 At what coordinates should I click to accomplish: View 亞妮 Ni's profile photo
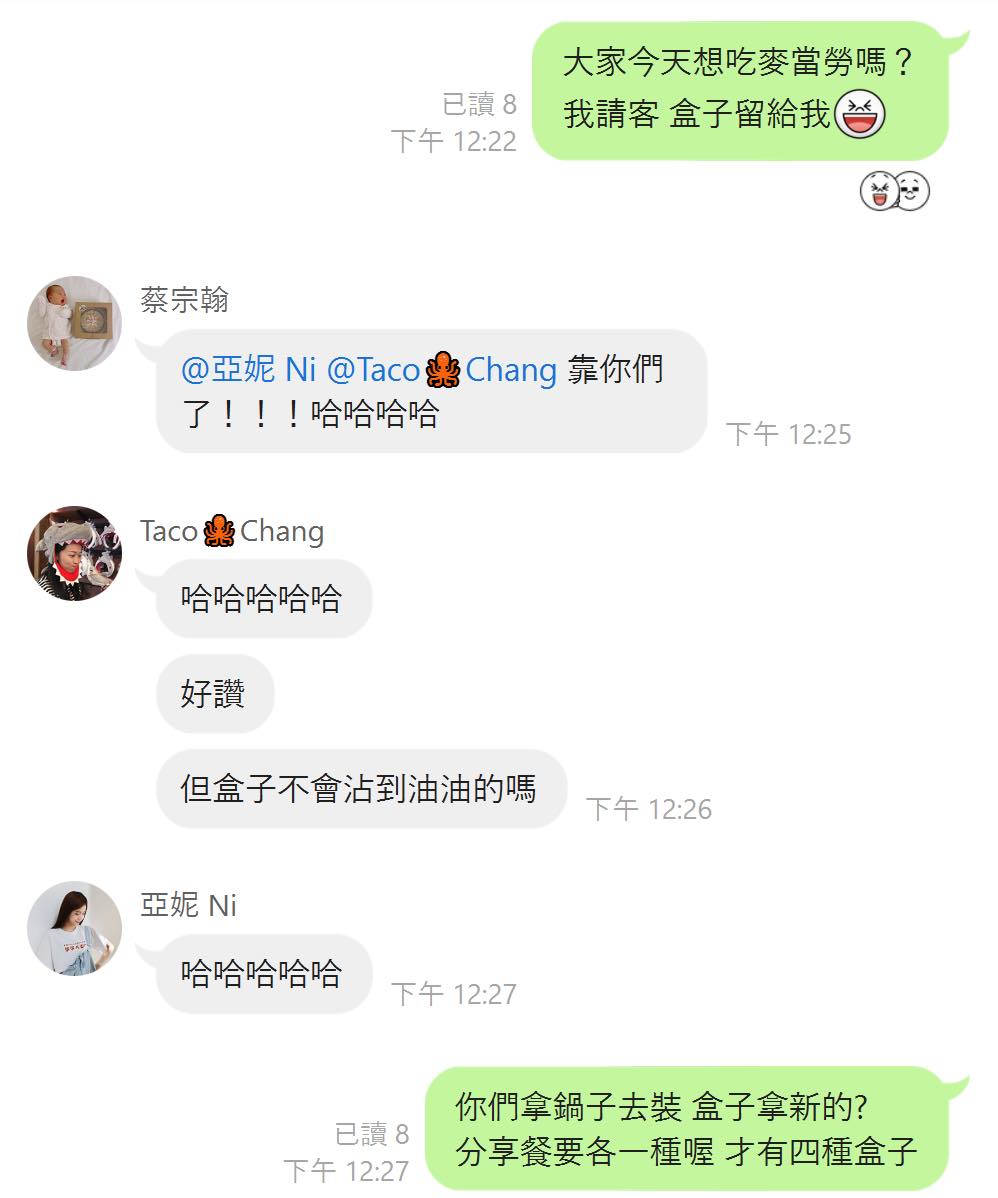pos(73,928)
